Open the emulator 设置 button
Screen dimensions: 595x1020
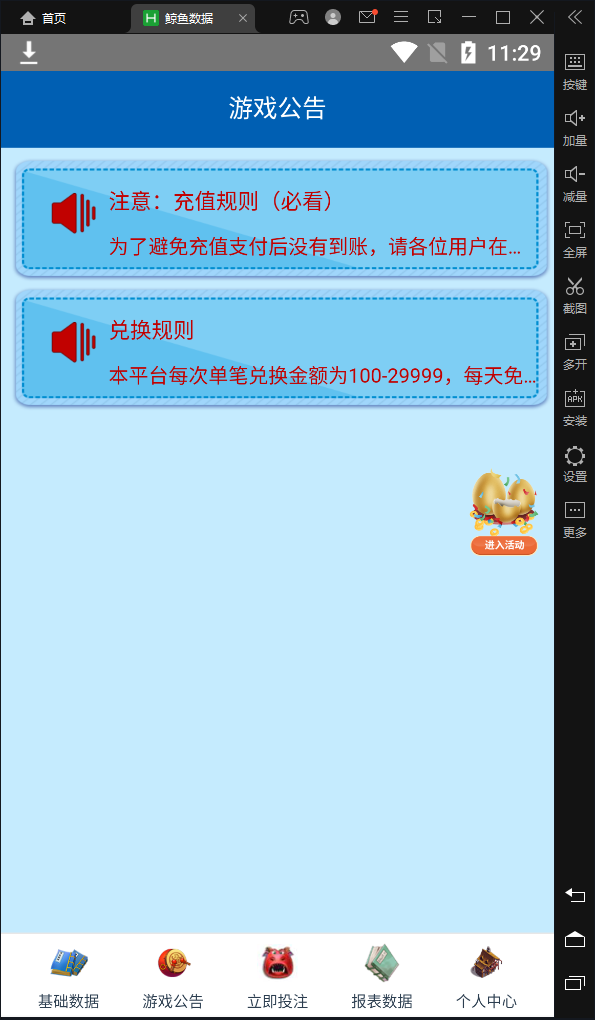point(575,464)
